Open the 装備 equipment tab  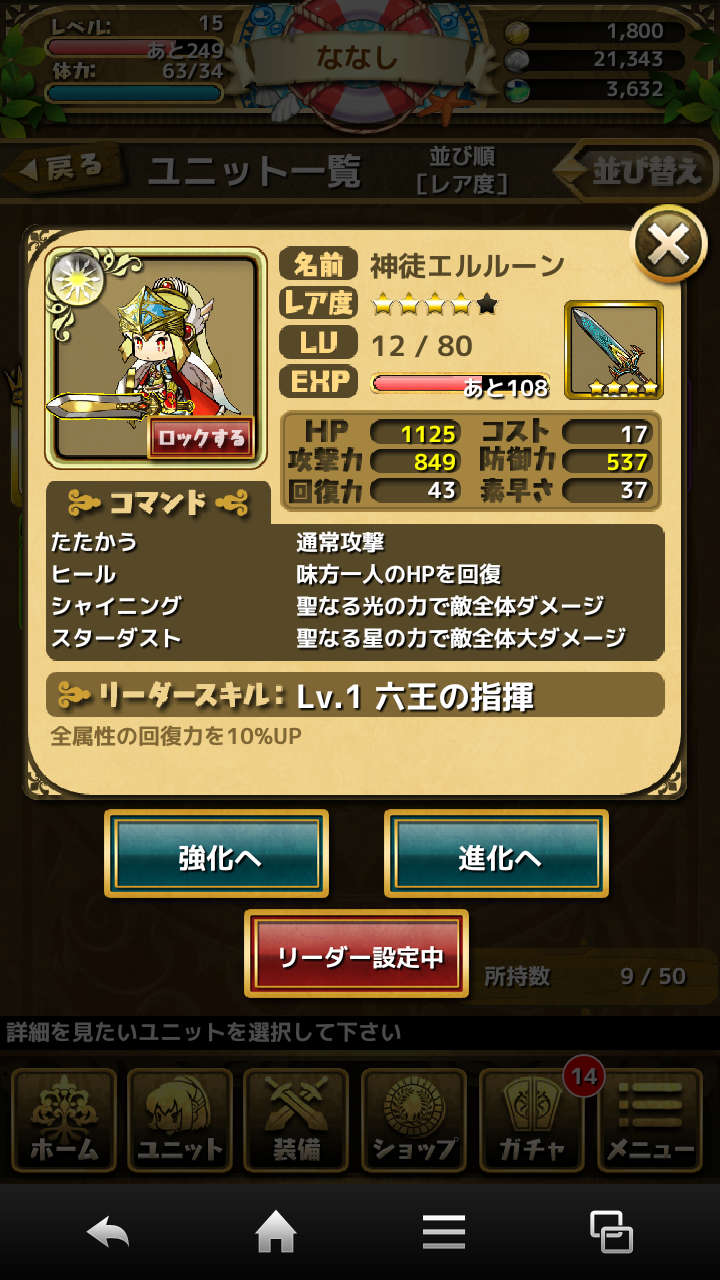point(297,1119)
